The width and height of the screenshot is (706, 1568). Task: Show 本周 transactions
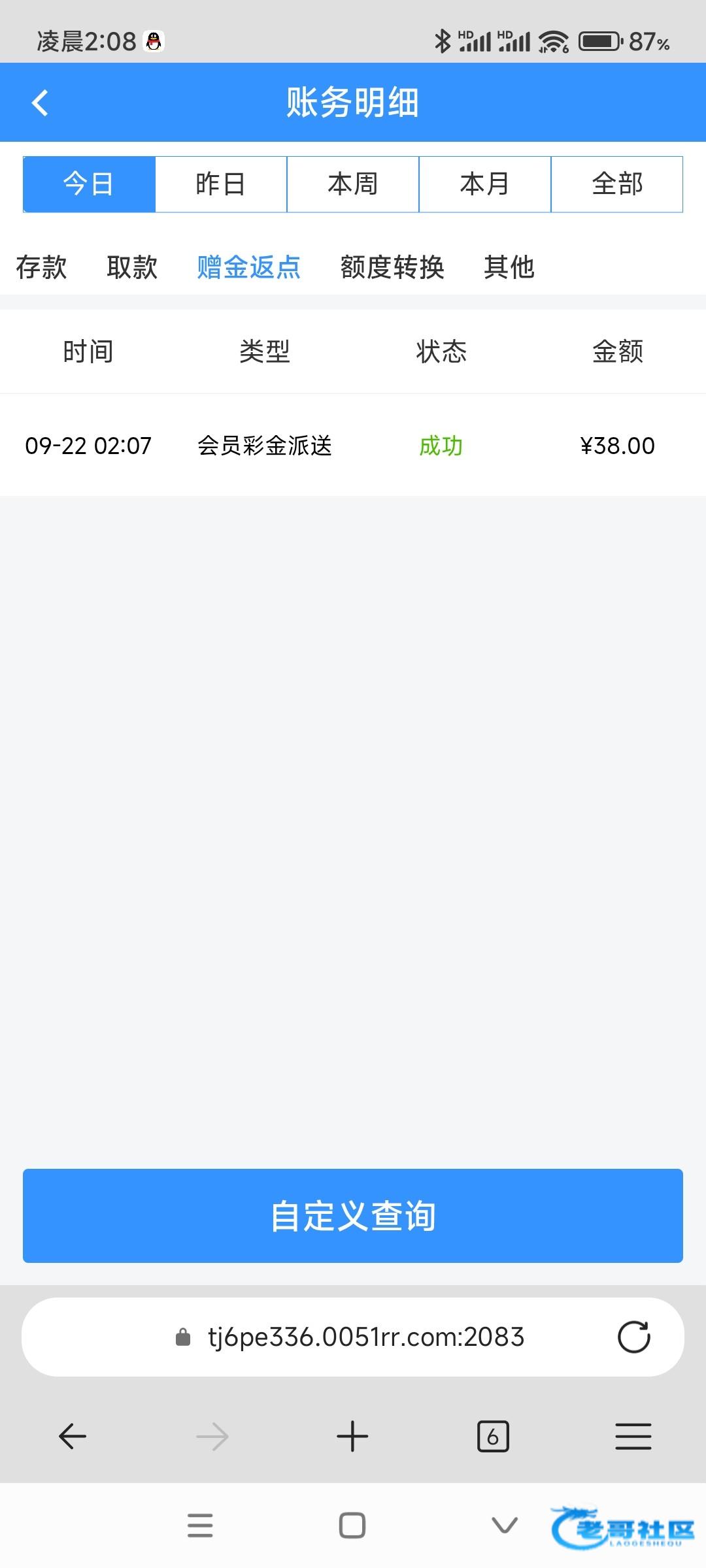pyautogui.click(x=353, y=184)
